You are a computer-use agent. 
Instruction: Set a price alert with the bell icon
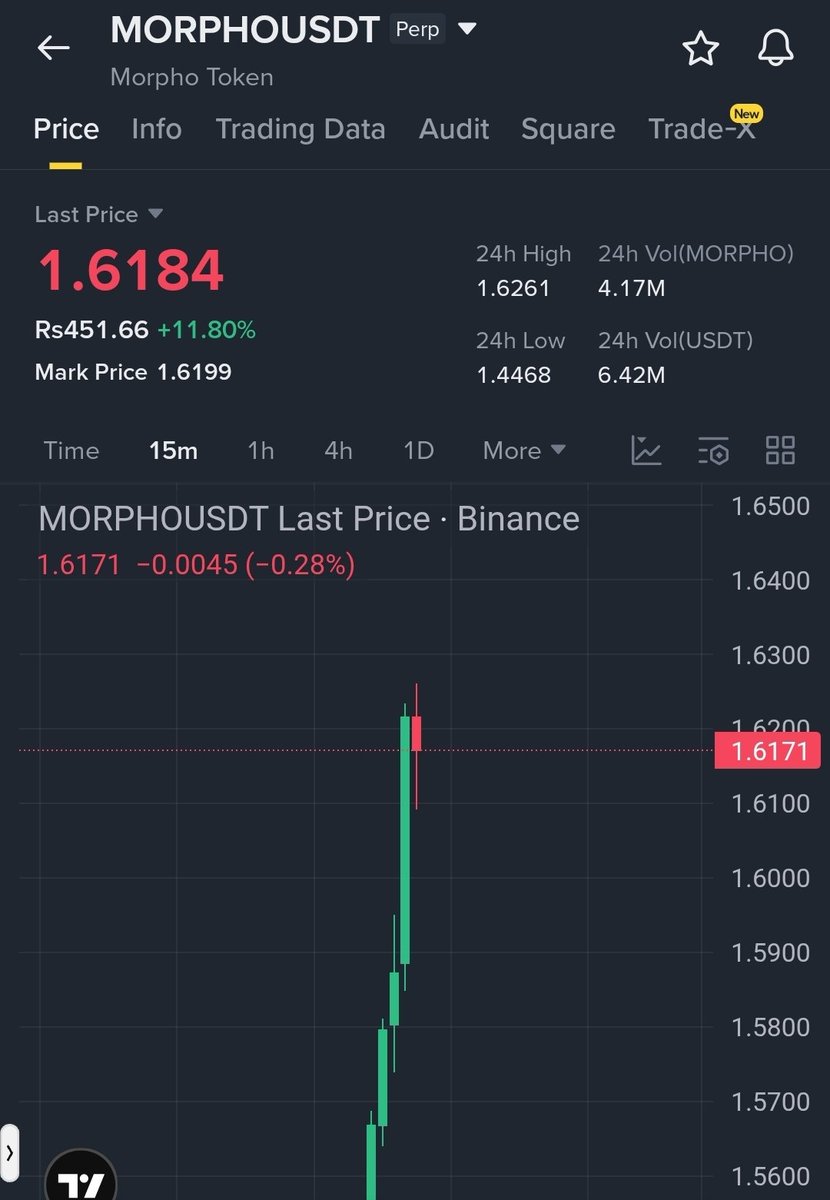point(776,48)
